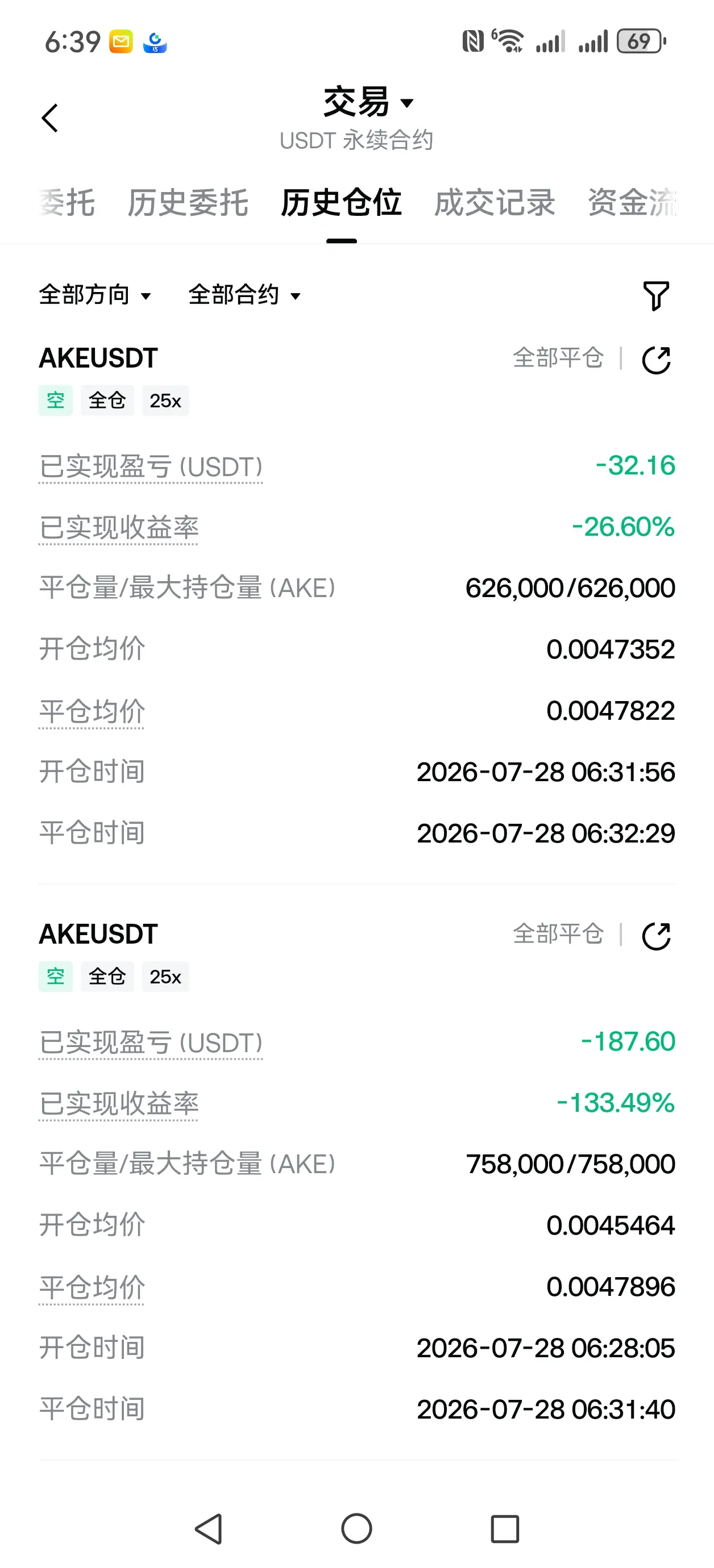
Task: Switch to the 资金流 tab
Action: [632, 203]
